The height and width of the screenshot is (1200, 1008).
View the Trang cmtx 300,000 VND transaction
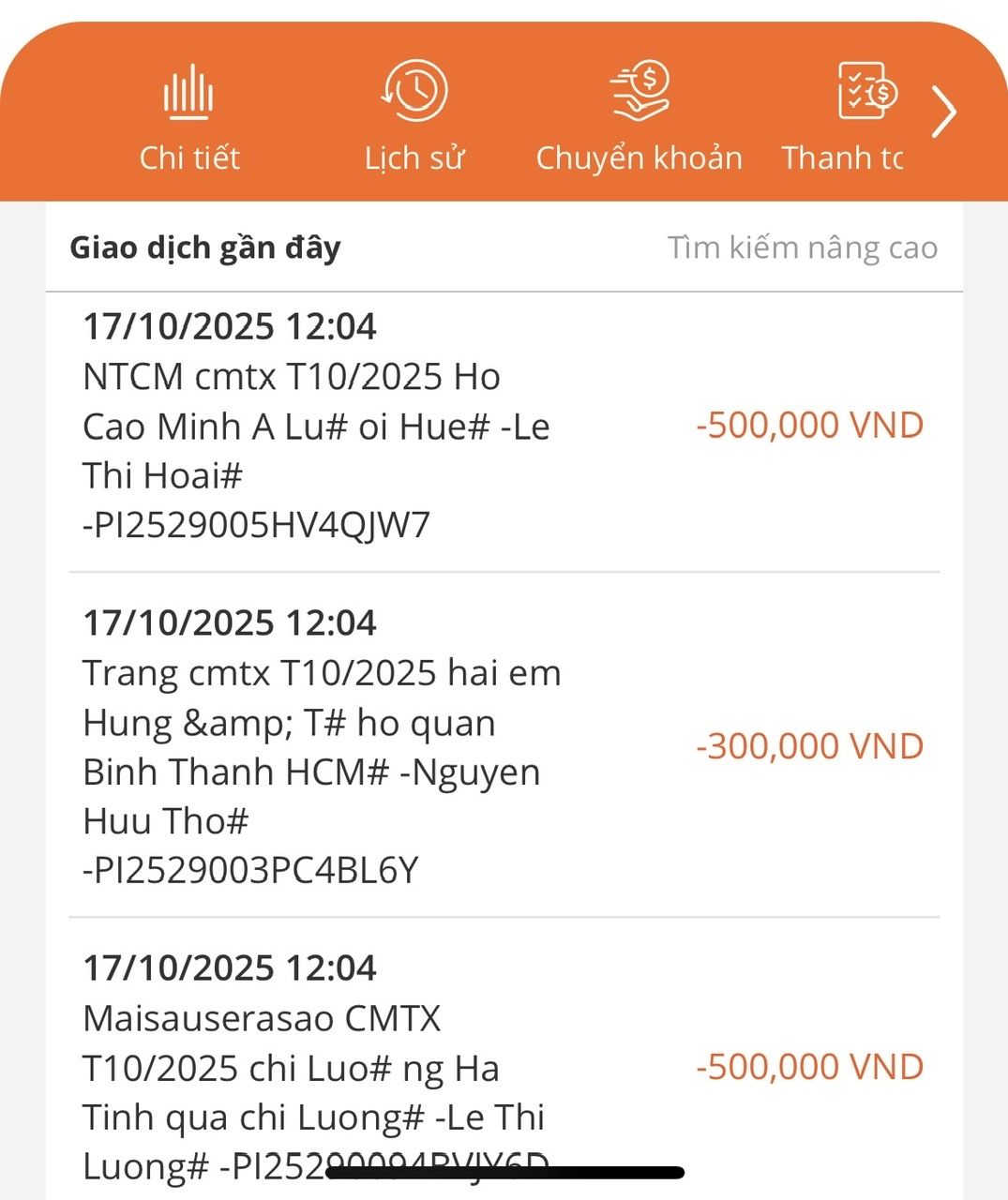pos(504,746)
